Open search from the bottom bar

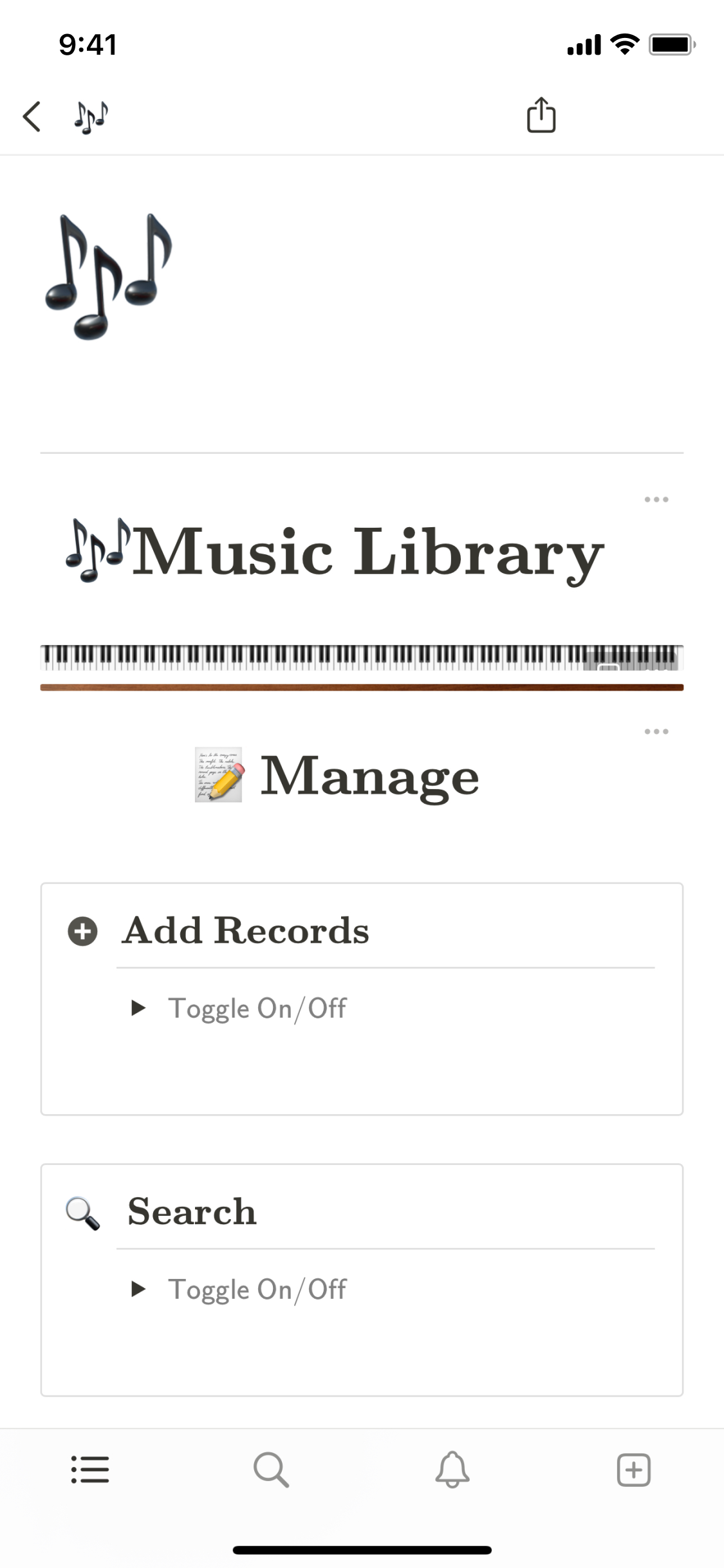tap(271, 1470)
